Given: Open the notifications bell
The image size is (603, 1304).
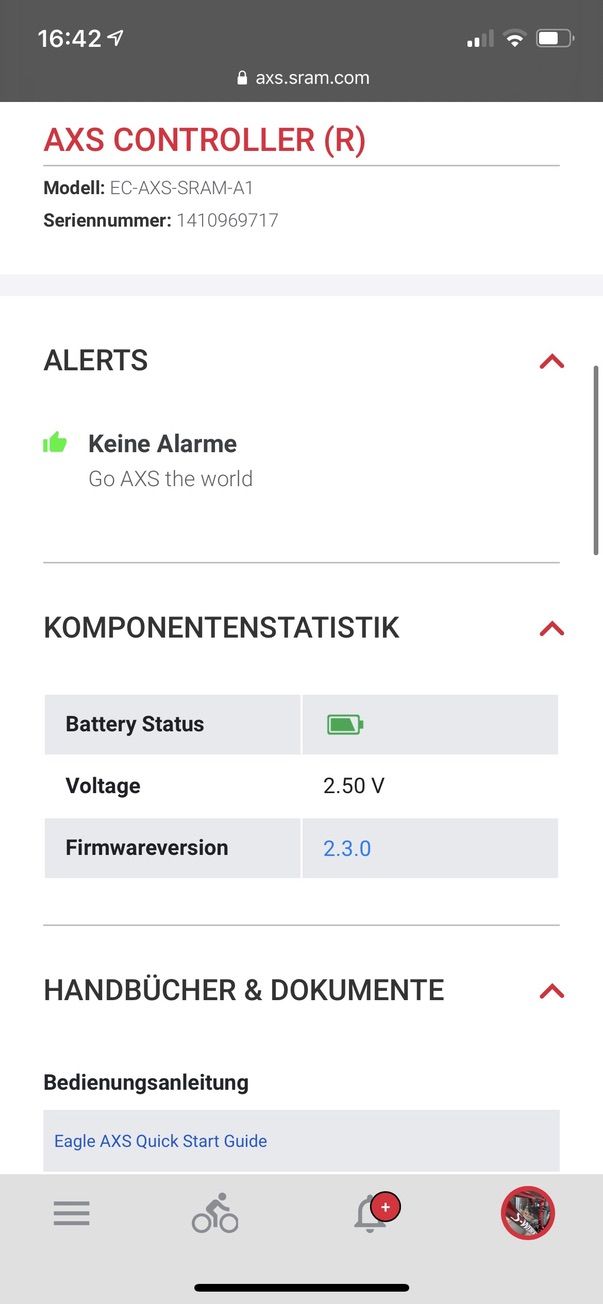Looking at the screenshot, I should pyautogui.click(x=371, y=1214).
